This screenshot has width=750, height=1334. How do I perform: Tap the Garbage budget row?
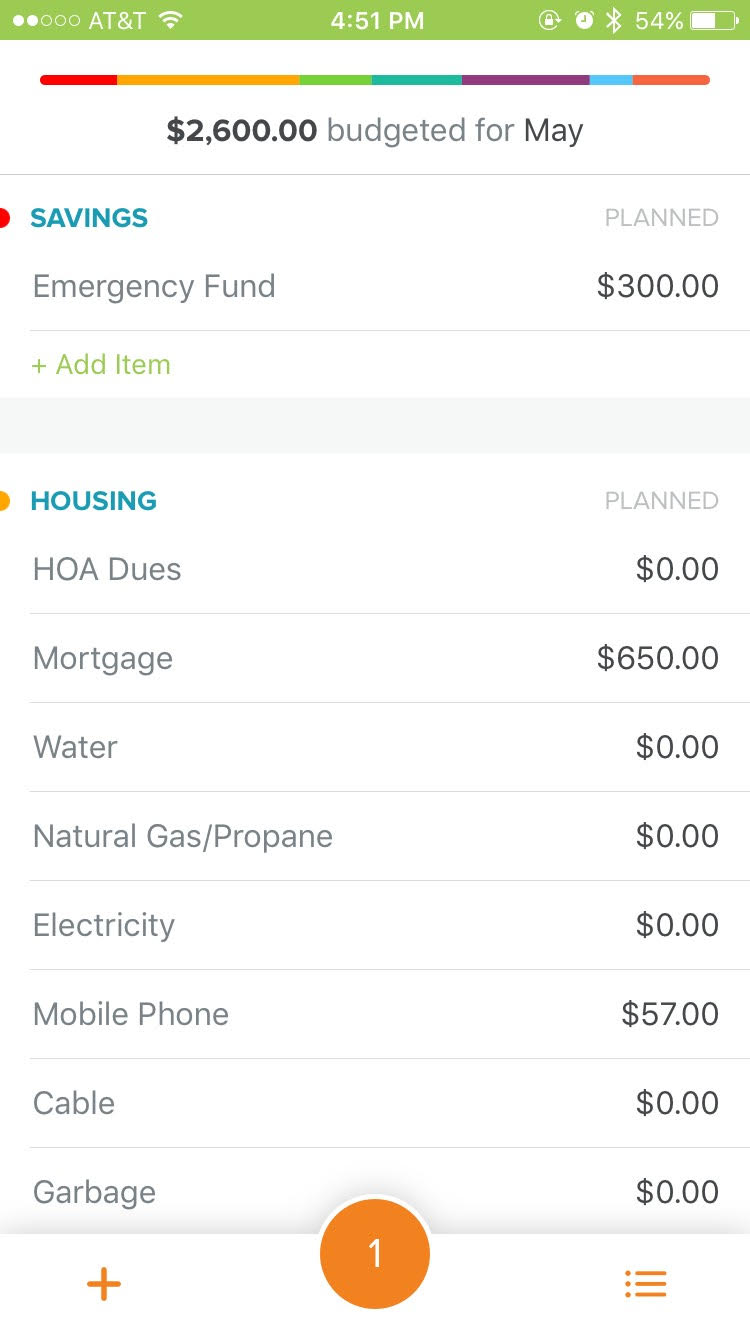(x=375, y=1192)
